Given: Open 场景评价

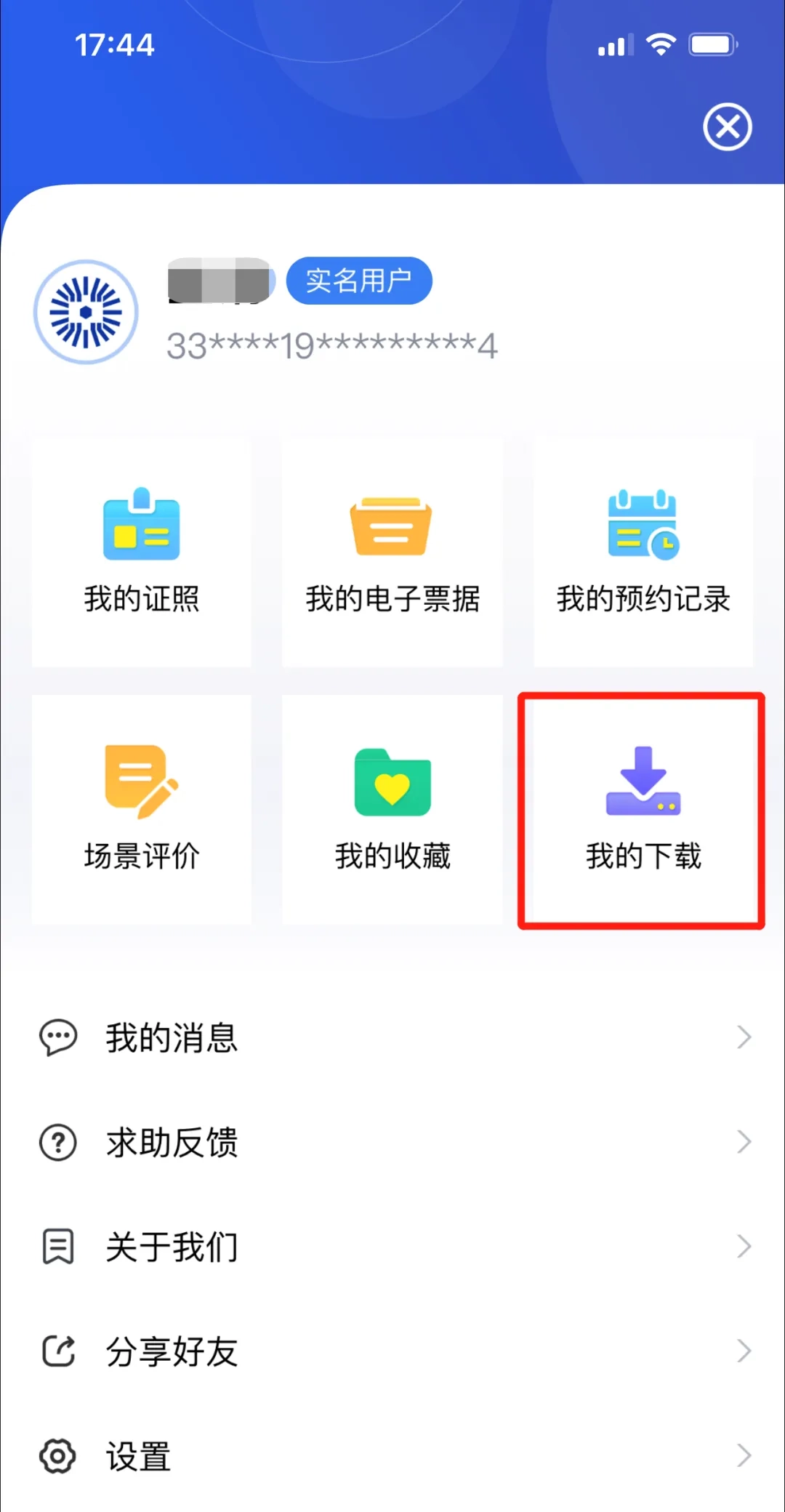Looking at the screenshot, I should click(x=142, y=808).
